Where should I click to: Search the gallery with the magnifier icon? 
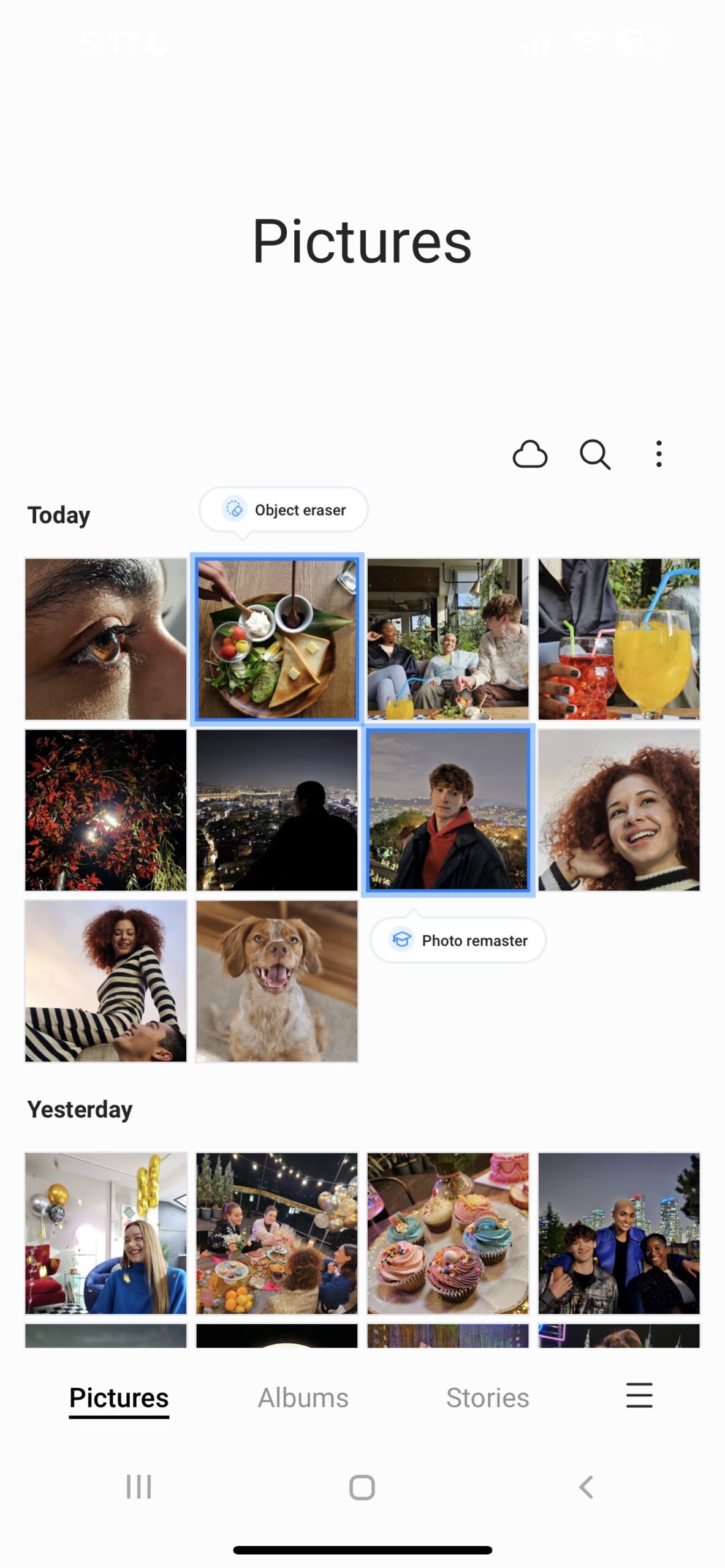pyautogui.click(x=594, y=454)
